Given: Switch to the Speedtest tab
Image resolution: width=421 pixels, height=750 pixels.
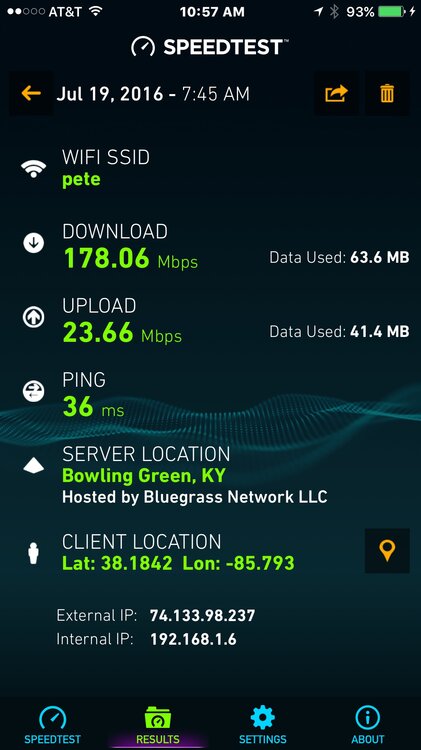Looking at the screenshot, I should click(x=53, y=725).
